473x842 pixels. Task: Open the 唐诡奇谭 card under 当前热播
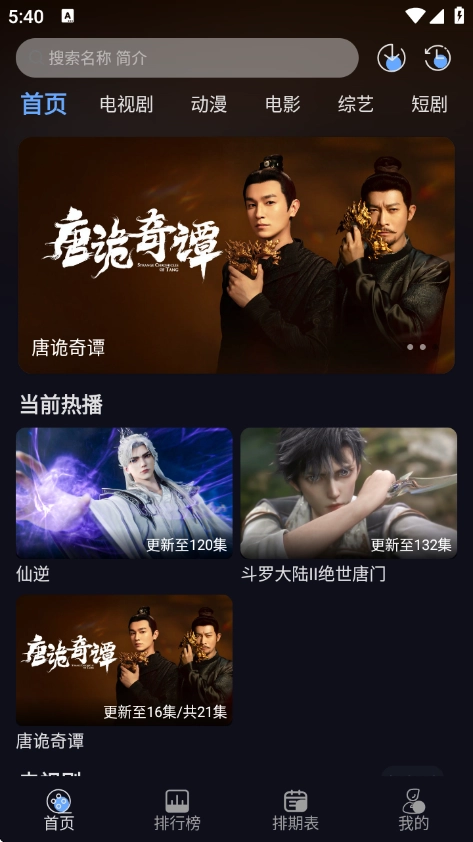124,673
